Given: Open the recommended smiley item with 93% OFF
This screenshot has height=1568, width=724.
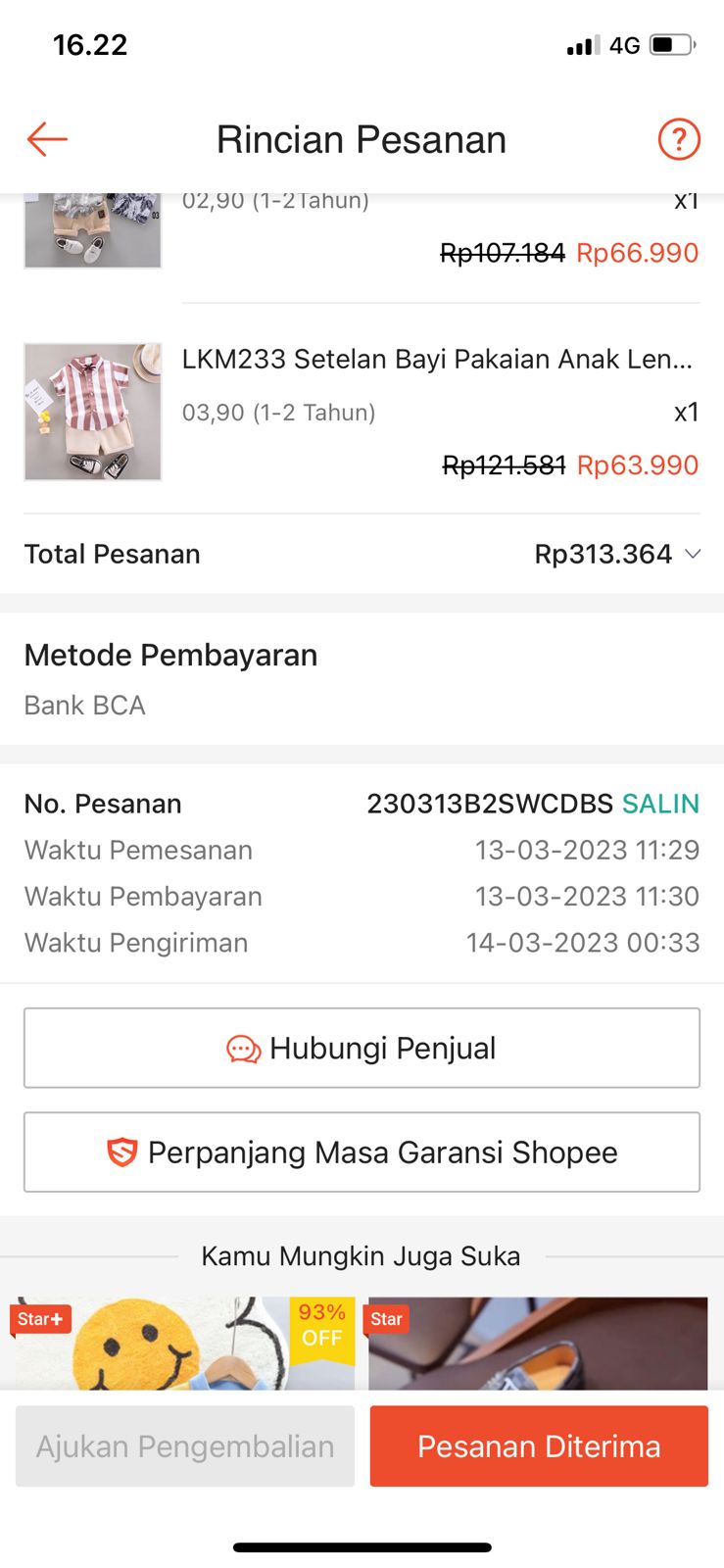Looking at the screenshot, I should [182, 1345].
